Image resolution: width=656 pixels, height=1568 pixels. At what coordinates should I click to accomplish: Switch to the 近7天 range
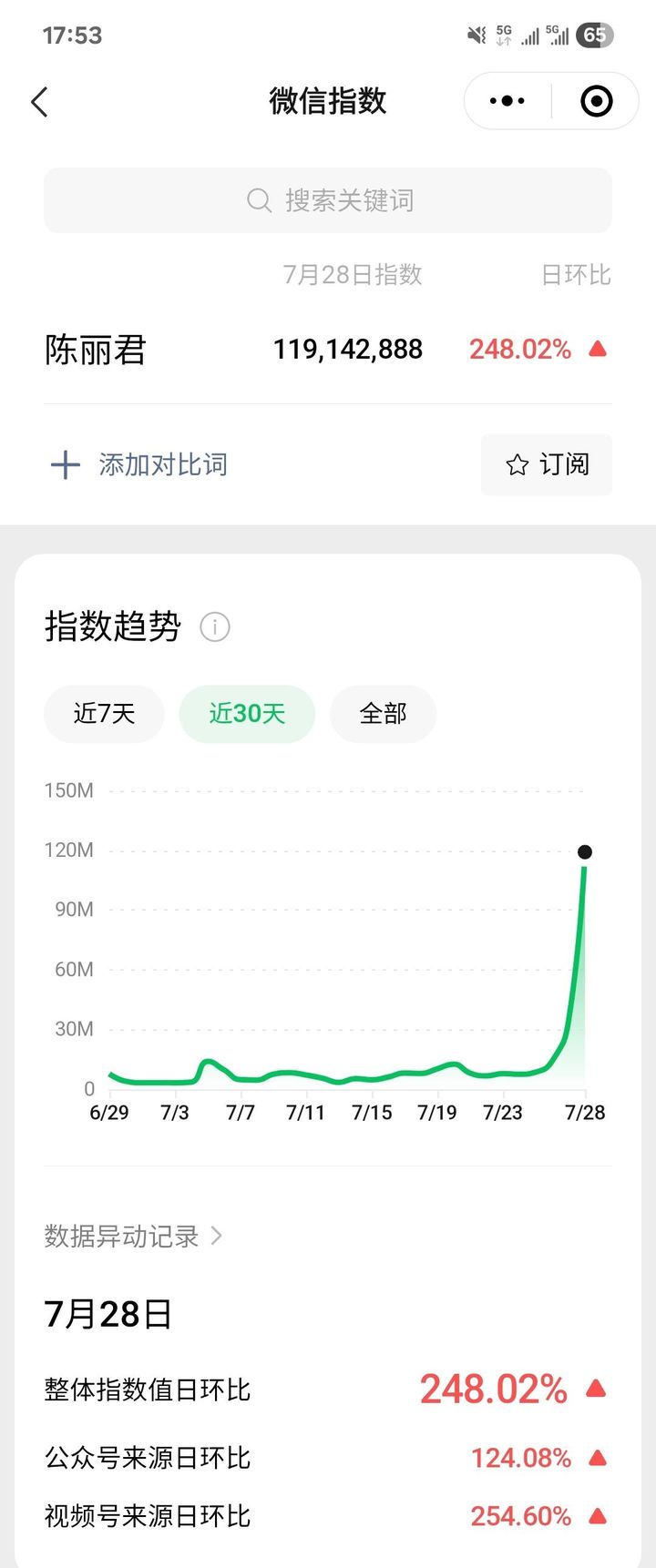pos(104,714)
